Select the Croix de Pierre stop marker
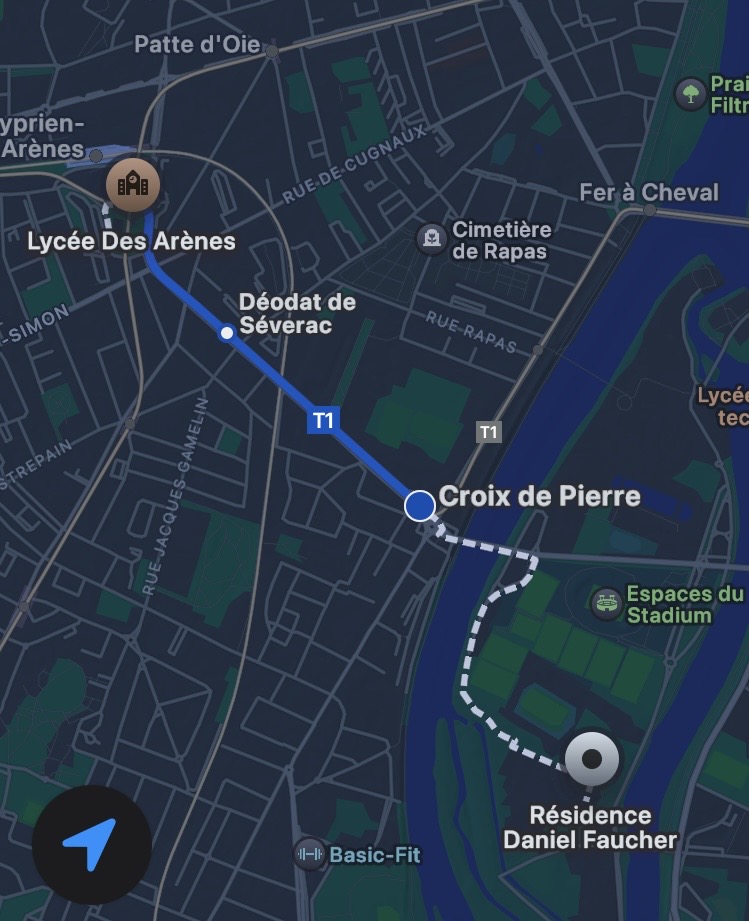The image size is (749, 921). click(420, 505)
